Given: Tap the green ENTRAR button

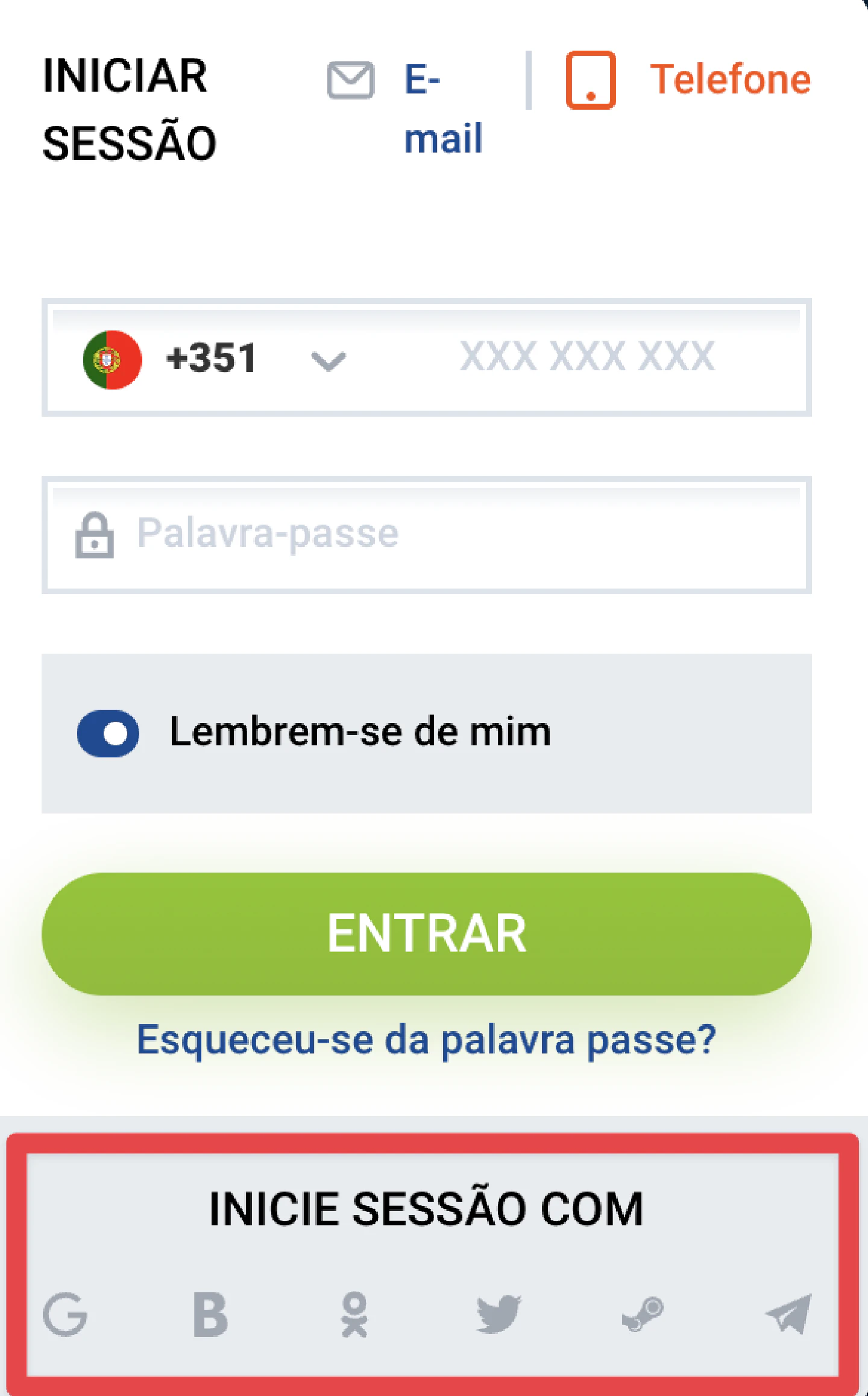Looking at the screenshot, I should pyautogui.click(x=427, y=933).
